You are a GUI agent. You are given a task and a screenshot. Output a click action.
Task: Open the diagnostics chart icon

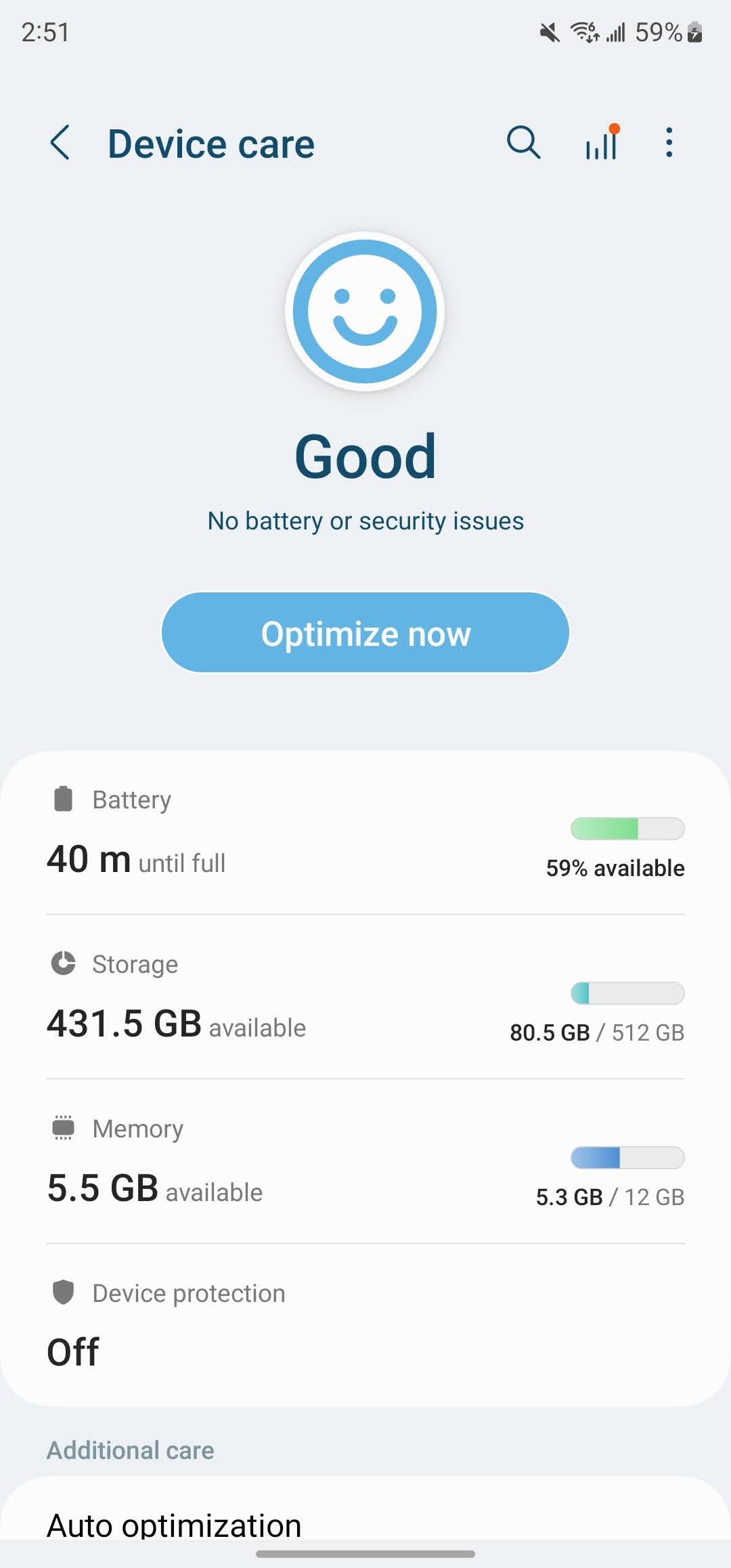[x=602, y=142]
